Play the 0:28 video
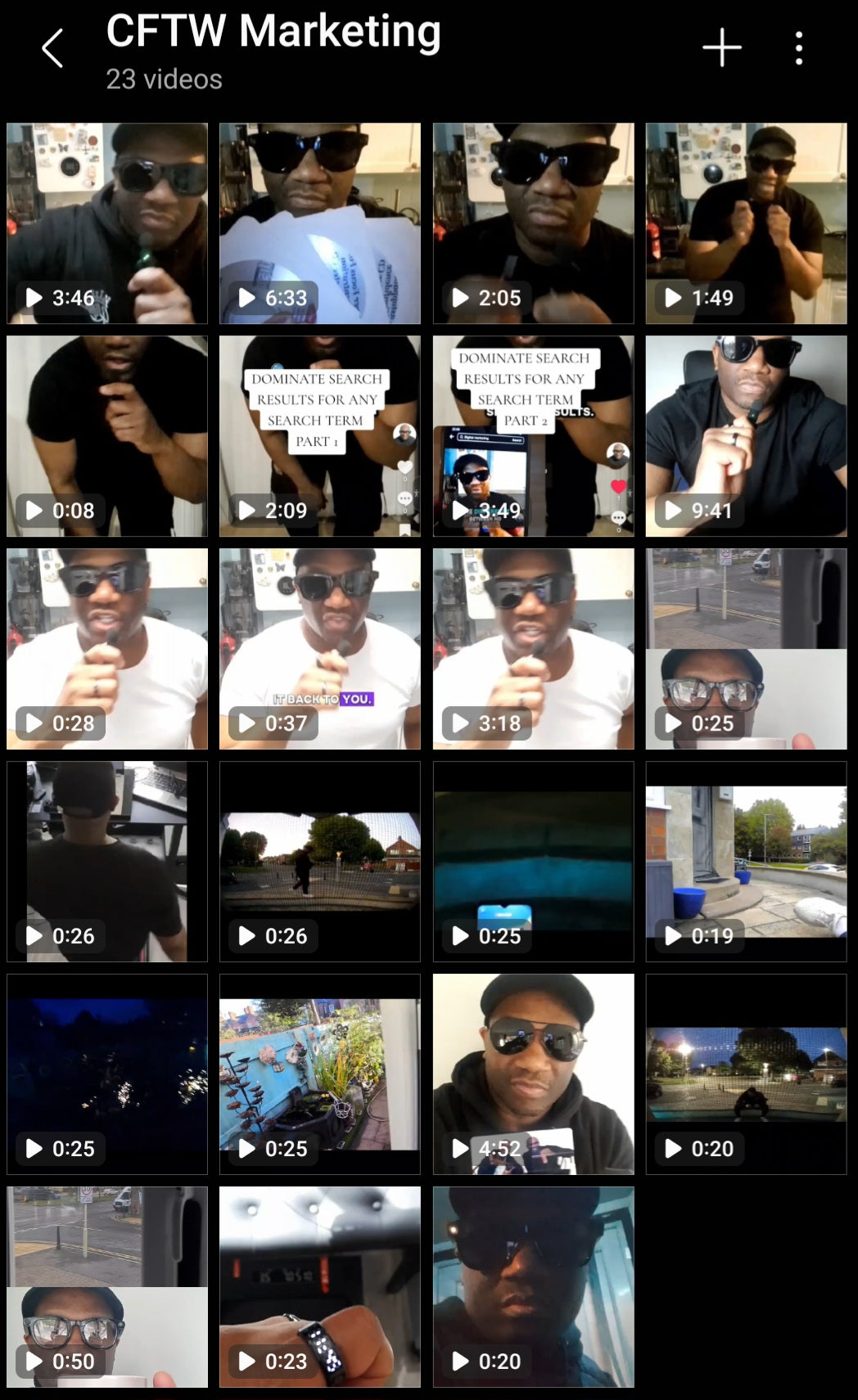This screenshot has height=1400, width=858. tap(107, 649)
